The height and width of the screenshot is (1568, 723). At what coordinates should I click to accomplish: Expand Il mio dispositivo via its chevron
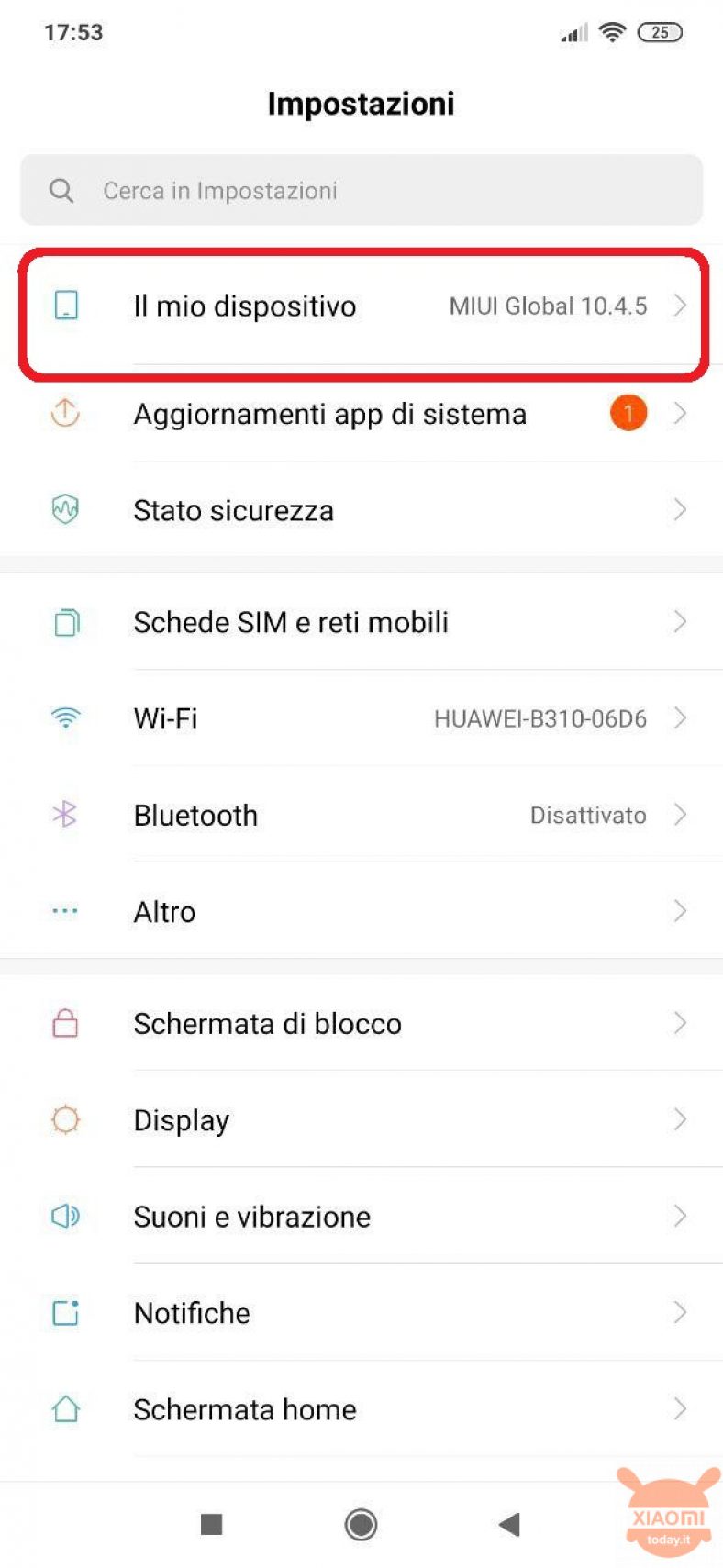pyautogui.click(x=680, y=306)
